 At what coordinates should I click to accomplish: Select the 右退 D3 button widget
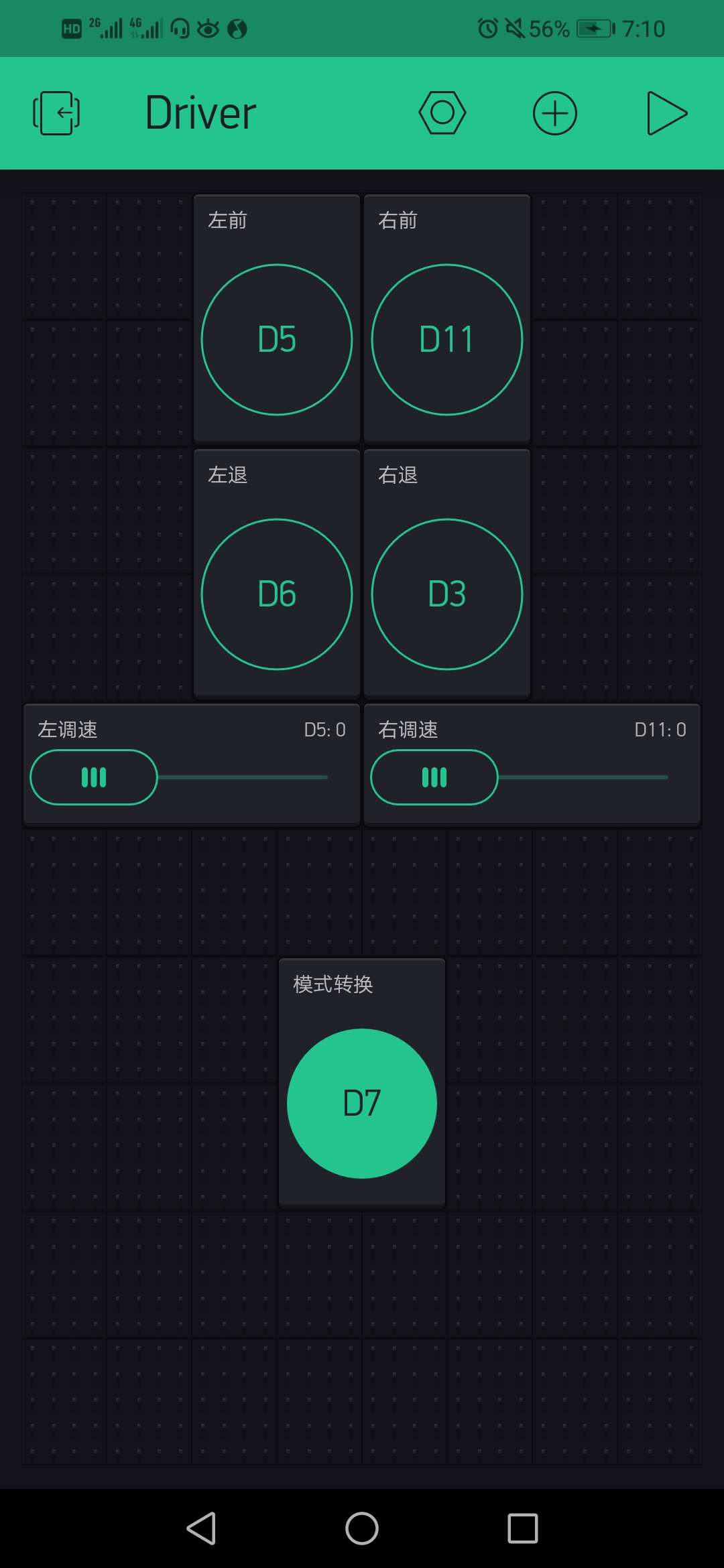pyautogui.click(x=447, y=594)
